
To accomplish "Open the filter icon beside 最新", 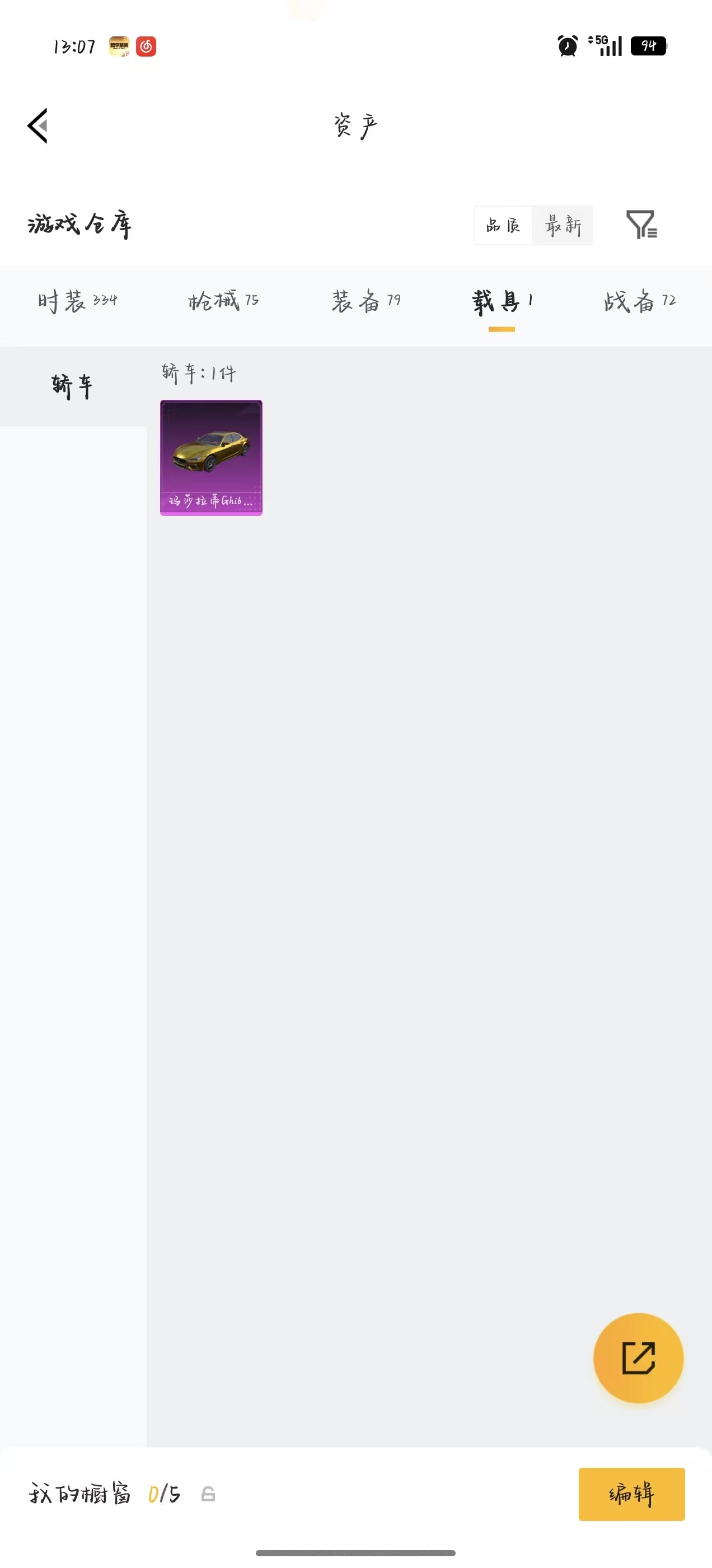I will (x=641, y=225).
